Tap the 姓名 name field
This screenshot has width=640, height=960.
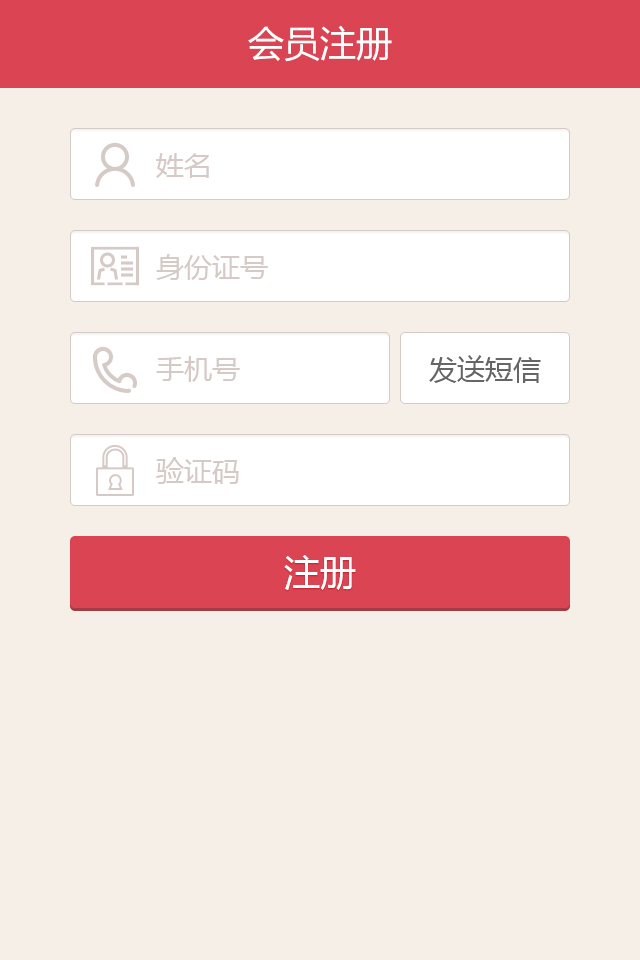coord(340,165)
